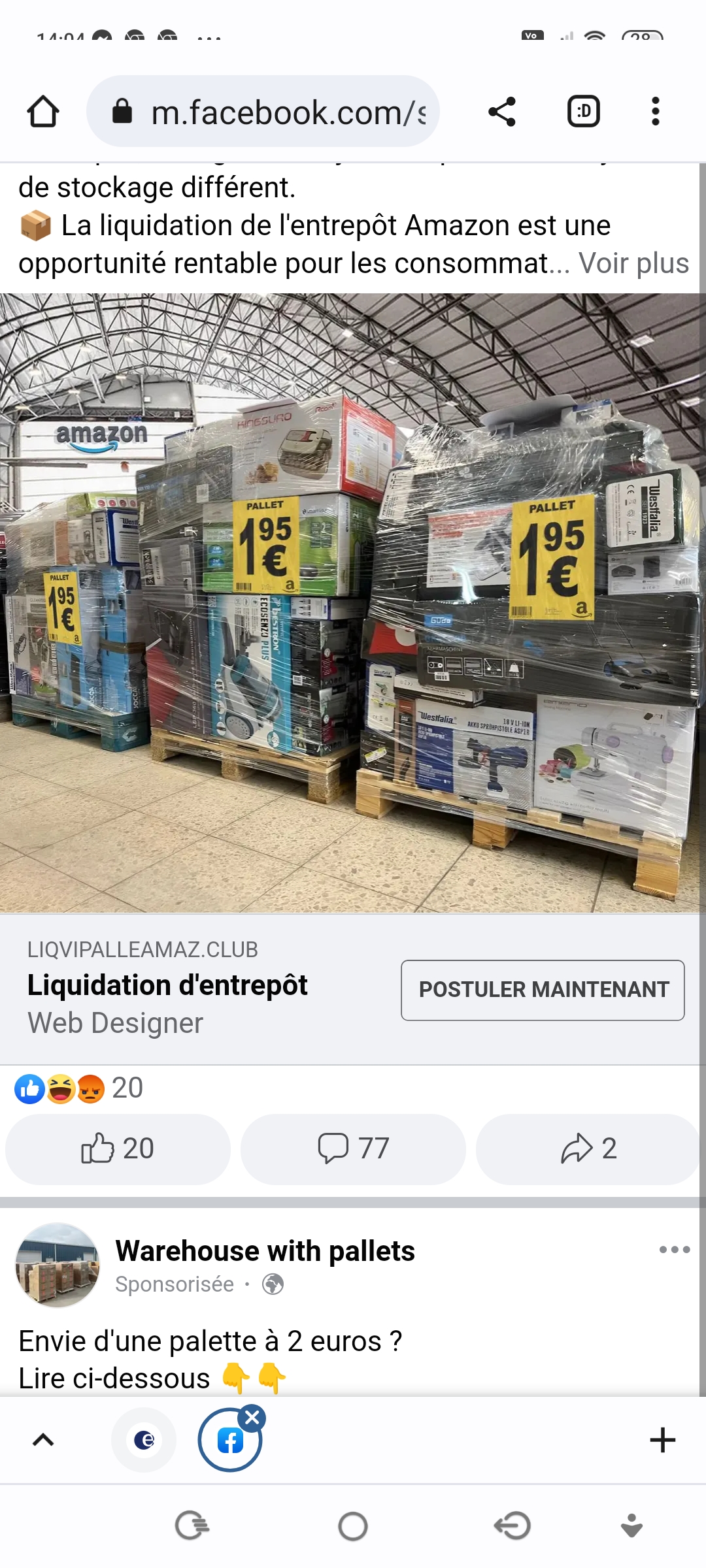Open the browser overflow menu

click(655, 112)
